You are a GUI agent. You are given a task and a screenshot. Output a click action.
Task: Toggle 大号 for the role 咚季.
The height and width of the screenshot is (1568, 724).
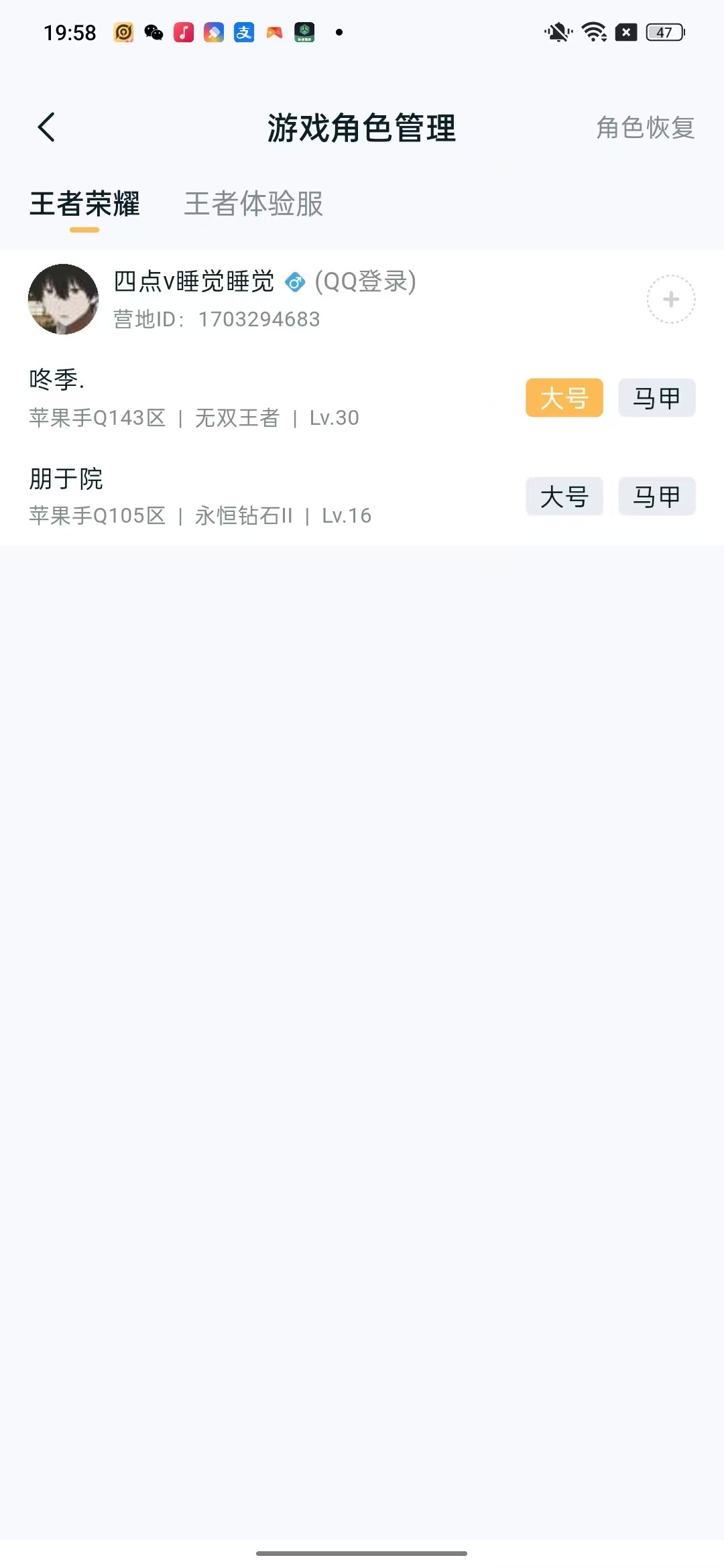tap(564, 398)
